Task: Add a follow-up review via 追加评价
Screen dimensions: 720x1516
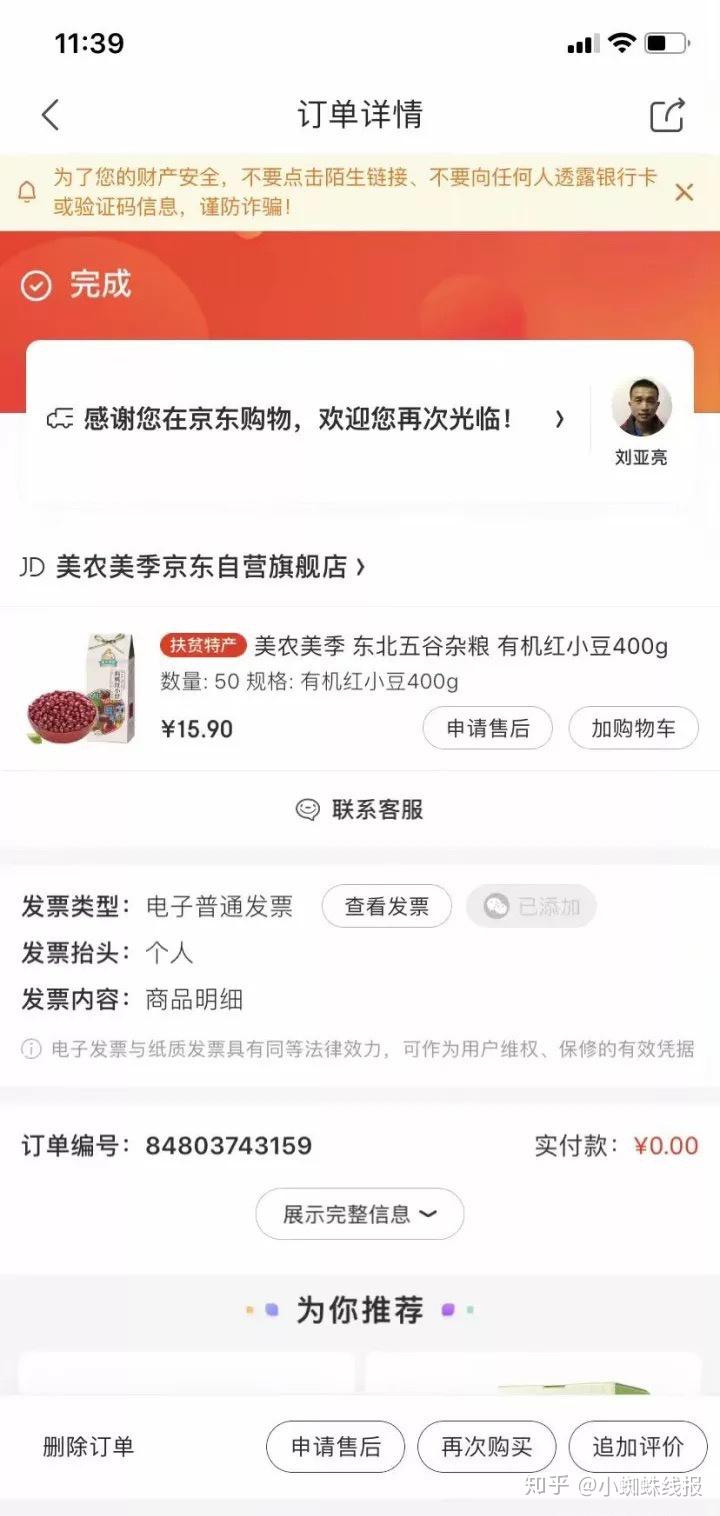Action: (x=637, y=1446)
